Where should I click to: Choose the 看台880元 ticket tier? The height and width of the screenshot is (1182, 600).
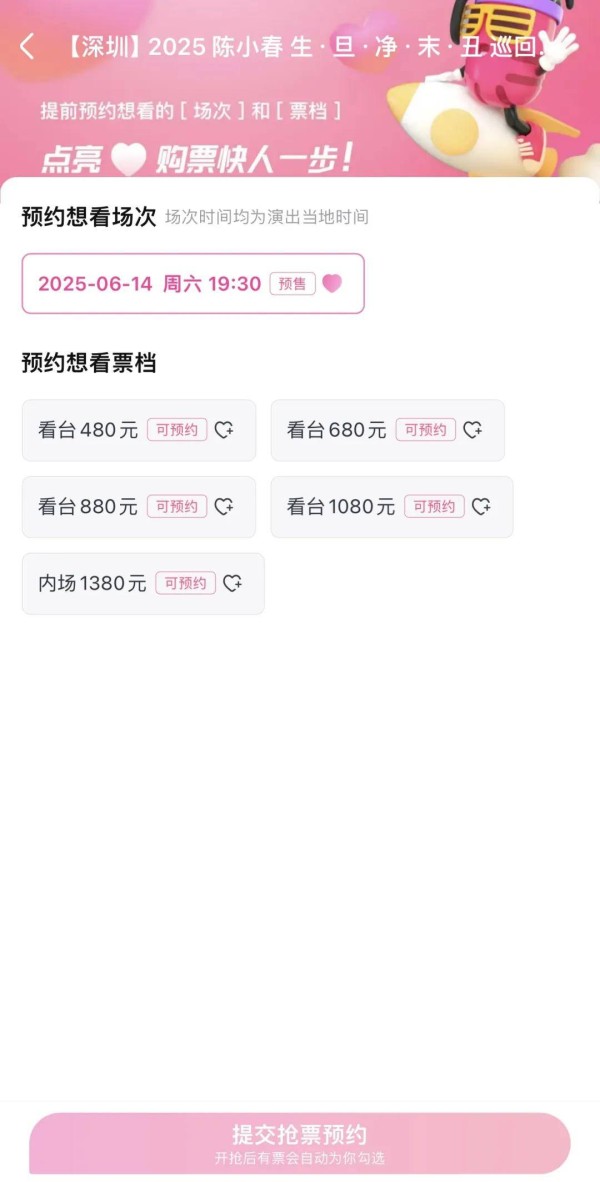139,507
